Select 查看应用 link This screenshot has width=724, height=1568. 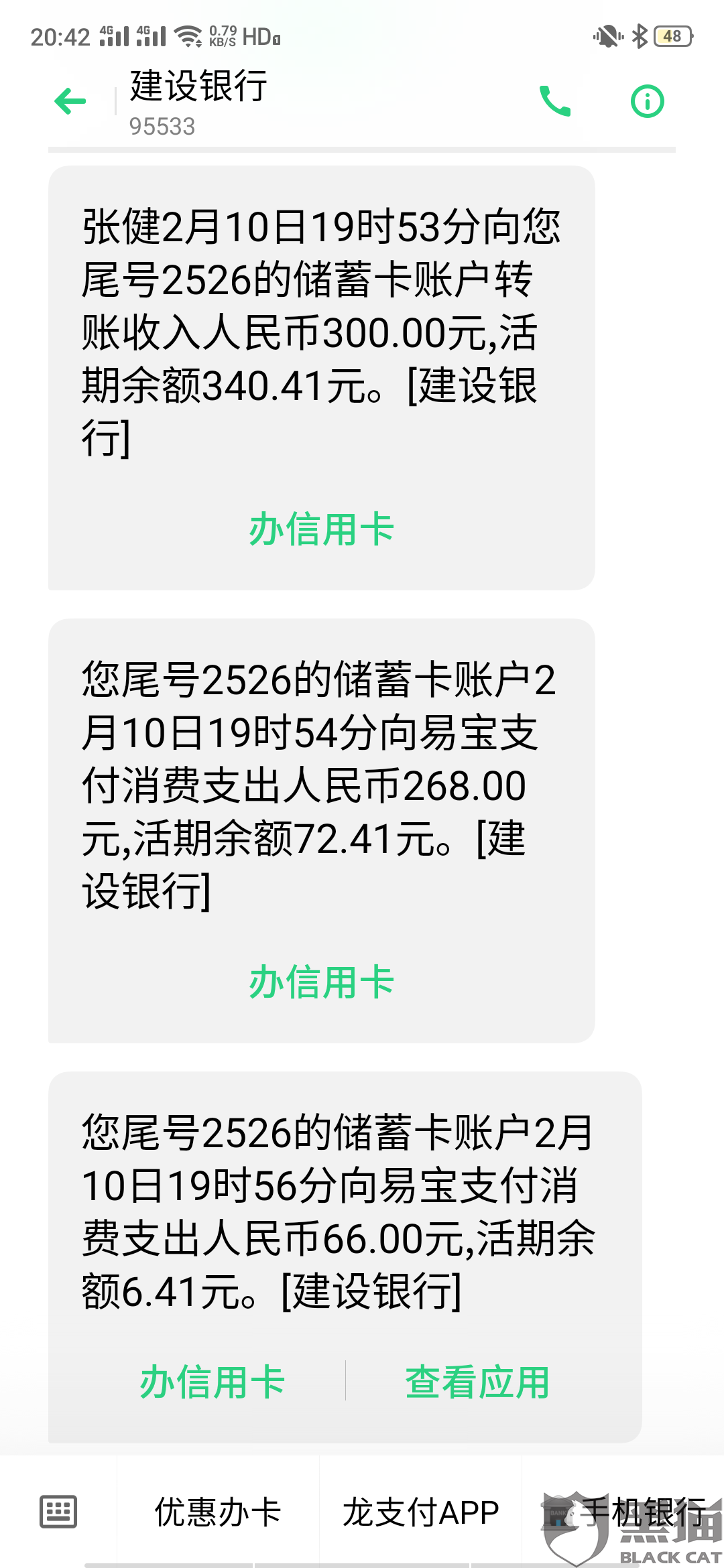point(477,1382)
